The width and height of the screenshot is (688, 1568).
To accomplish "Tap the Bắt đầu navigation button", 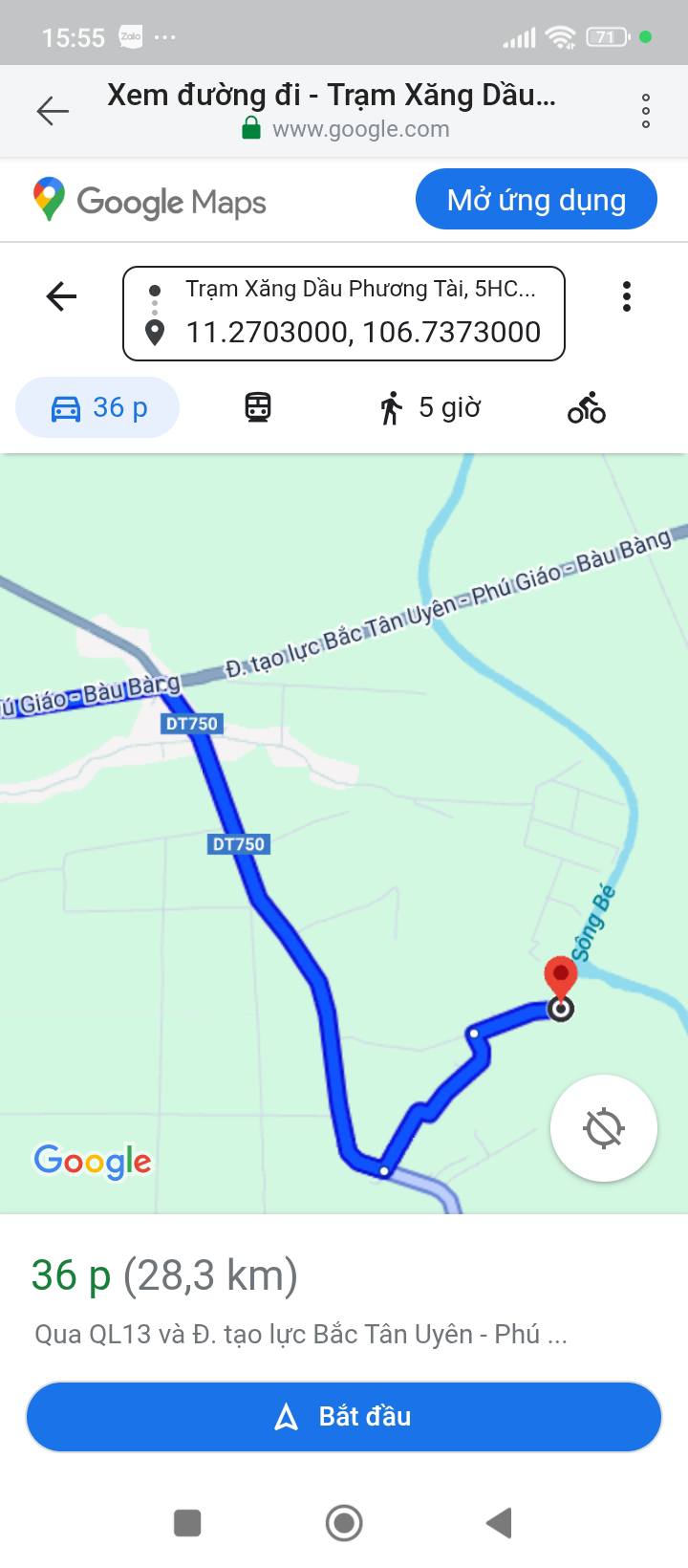I will click(x=344, y=1416).
